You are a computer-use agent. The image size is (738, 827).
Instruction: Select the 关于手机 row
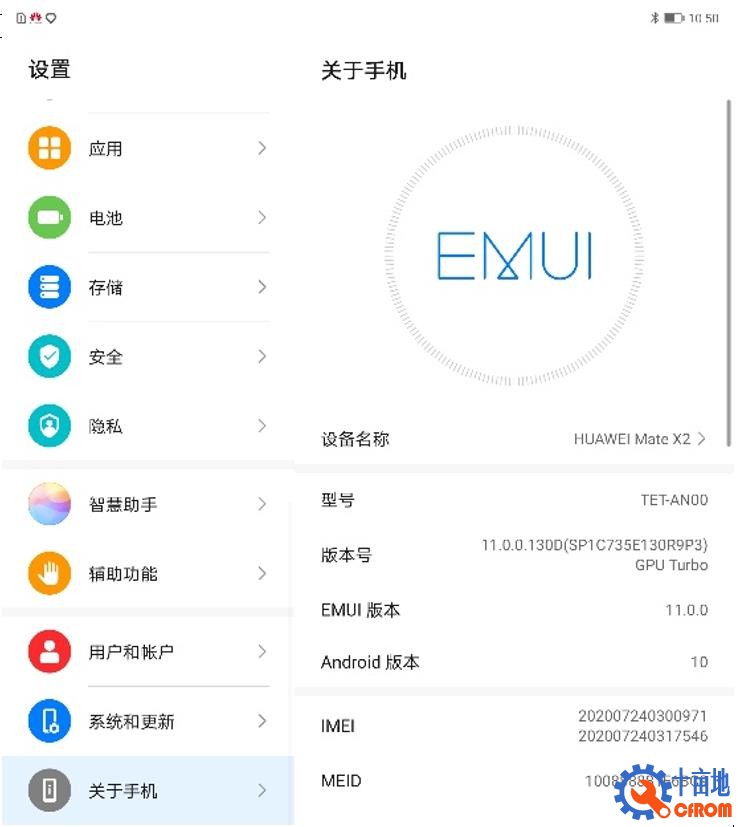click(147, 791)
